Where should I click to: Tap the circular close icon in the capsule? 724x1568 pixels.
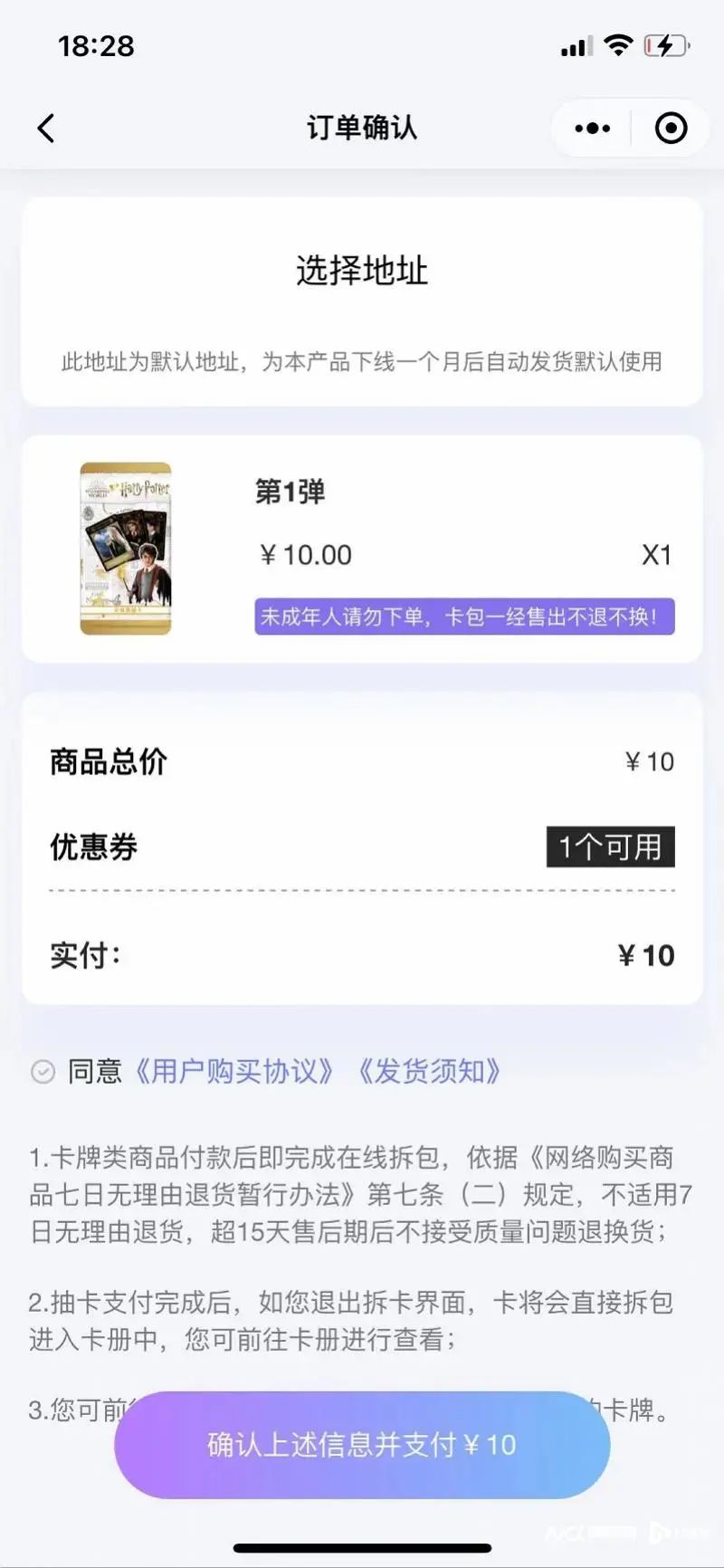(x=671, y=128)
